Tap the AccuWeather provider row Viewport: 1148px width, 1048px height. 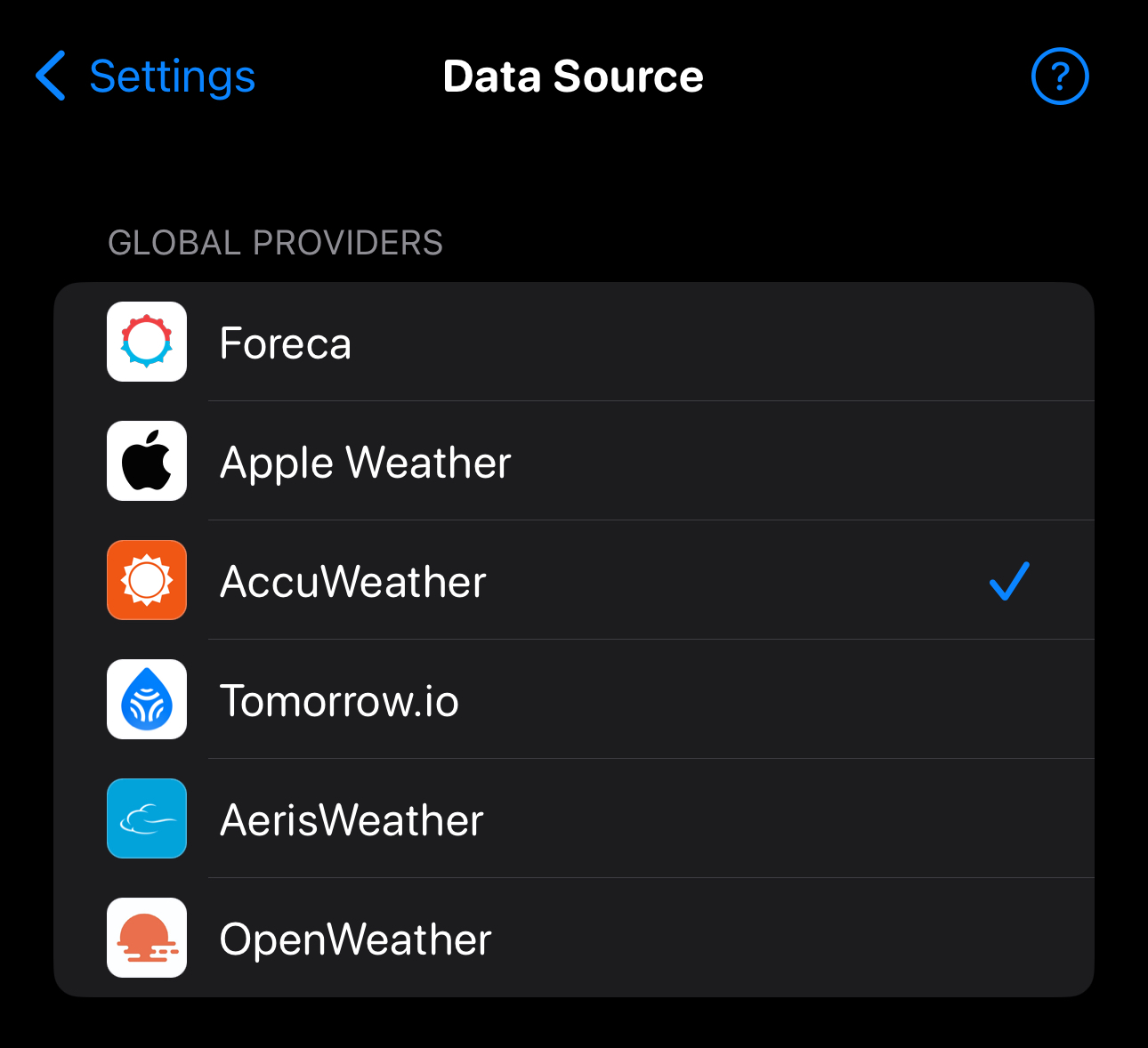(574, 580)
